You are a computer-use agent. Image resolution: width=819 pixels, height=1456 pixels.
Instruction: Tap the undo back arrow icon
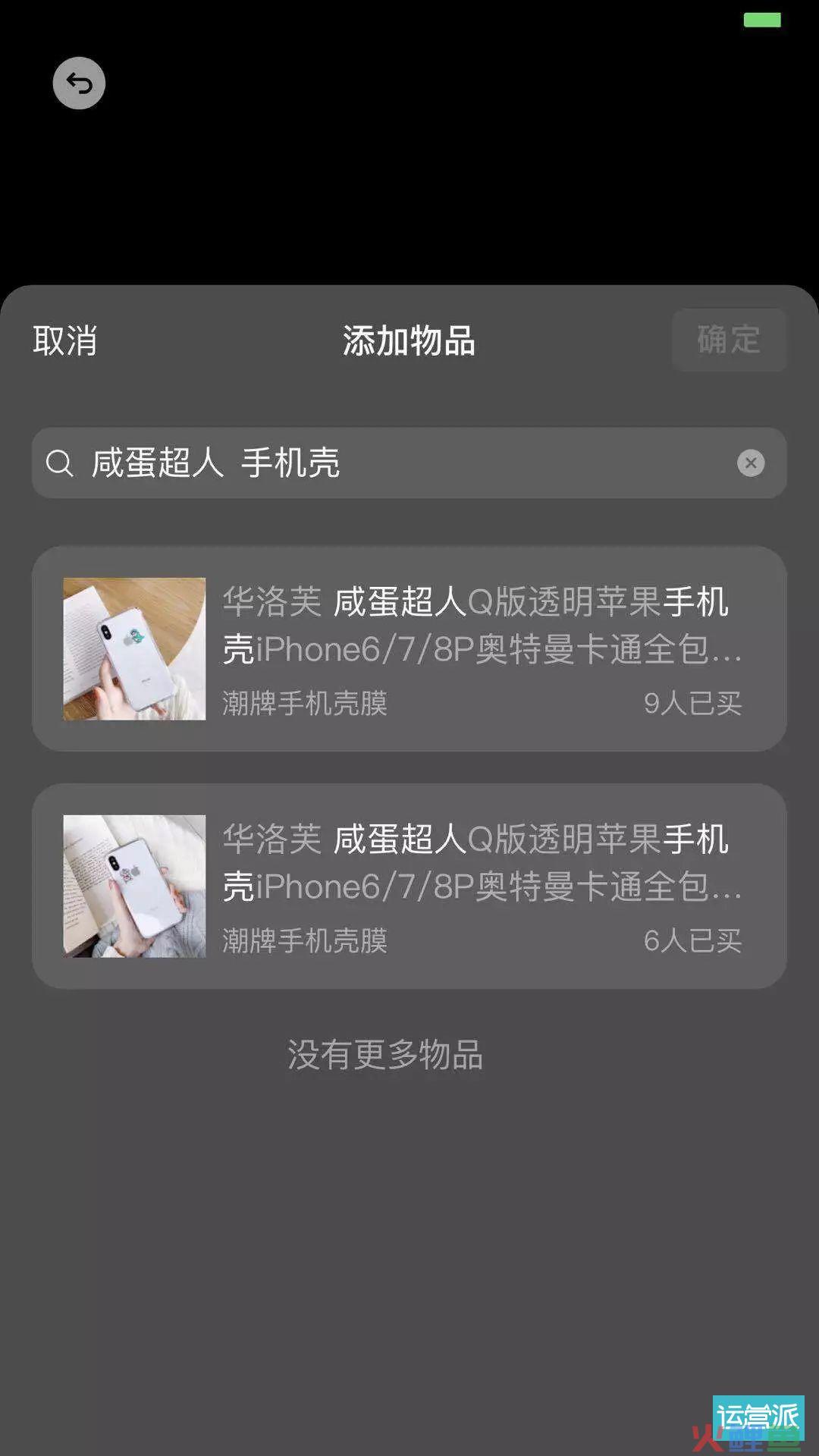tap(79, 83)
